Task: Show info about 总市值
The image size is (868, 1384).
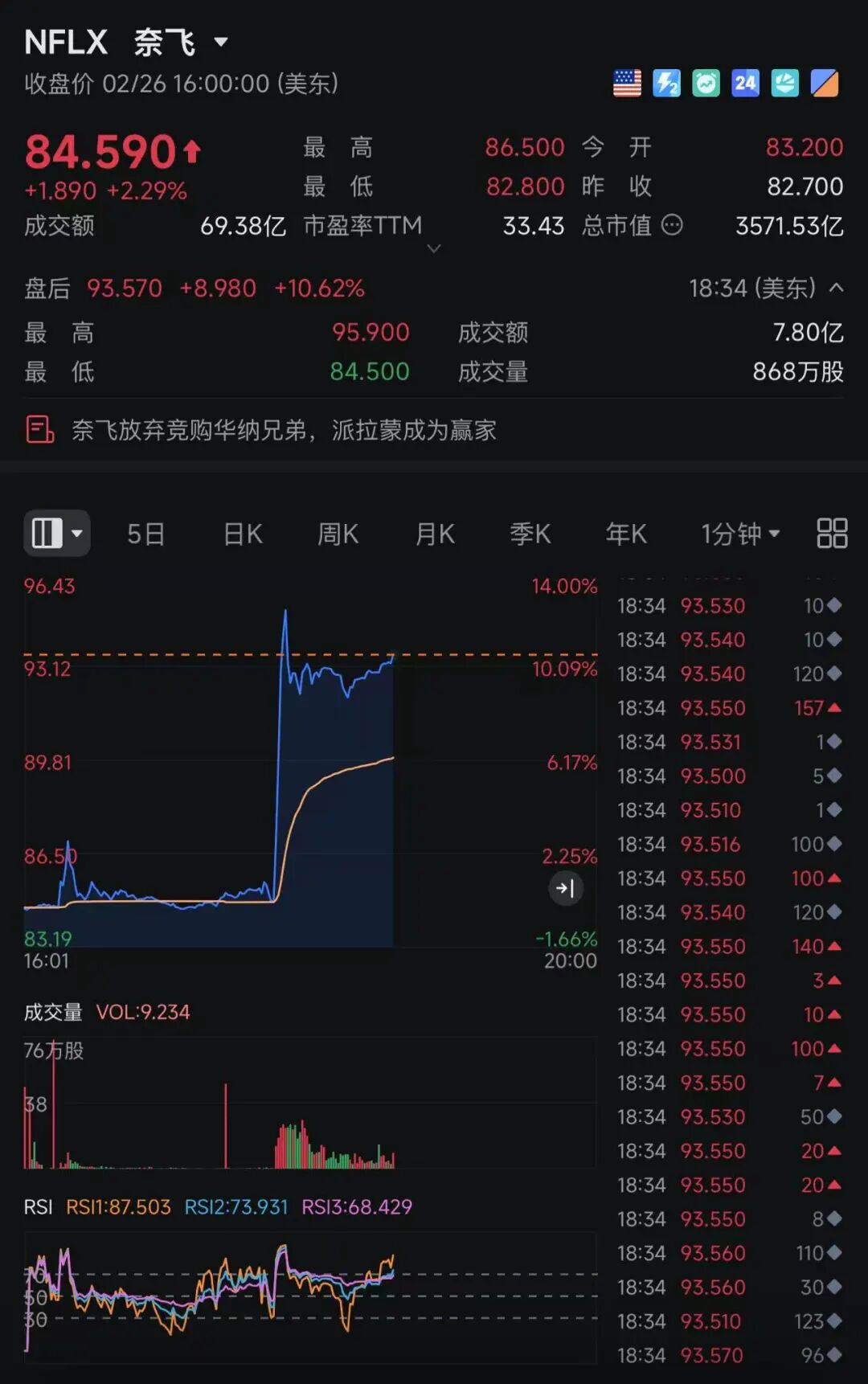Action: click(x=672, y=226)
